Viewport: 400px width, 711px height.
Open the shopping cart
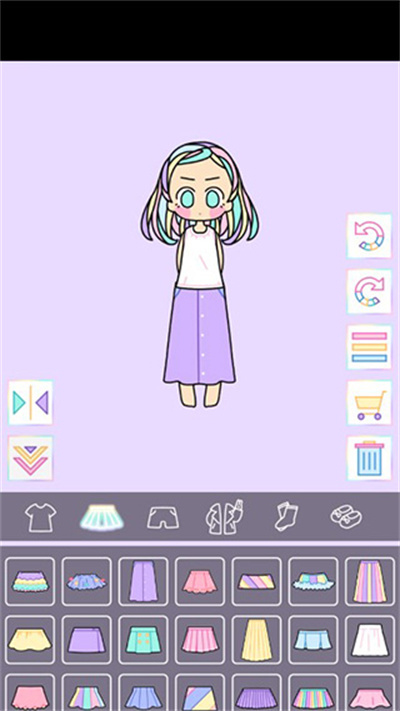369,403
